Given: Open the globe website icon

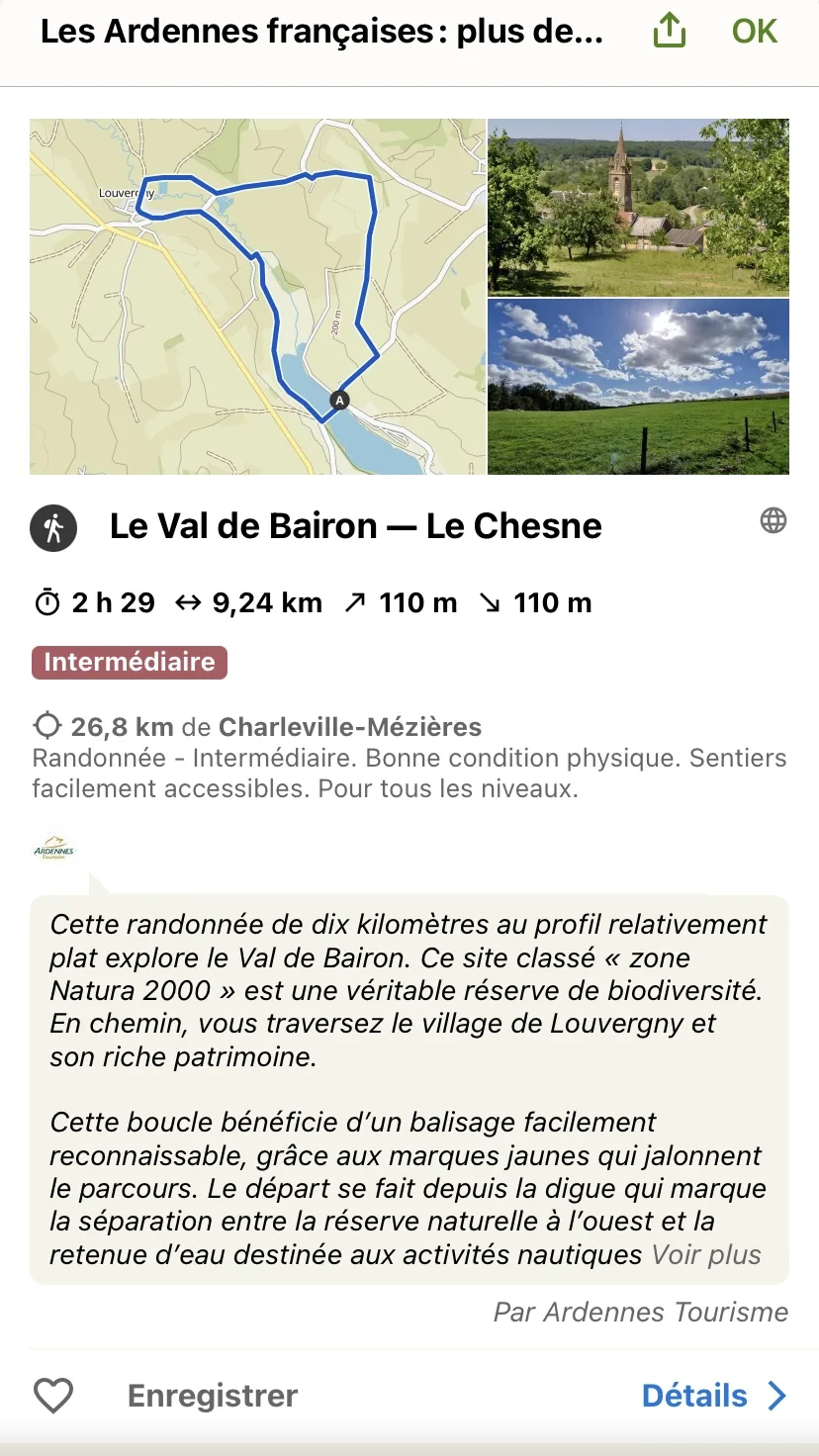Looking at the screenshot, I should pyautogui.click(x=773, y=520).
